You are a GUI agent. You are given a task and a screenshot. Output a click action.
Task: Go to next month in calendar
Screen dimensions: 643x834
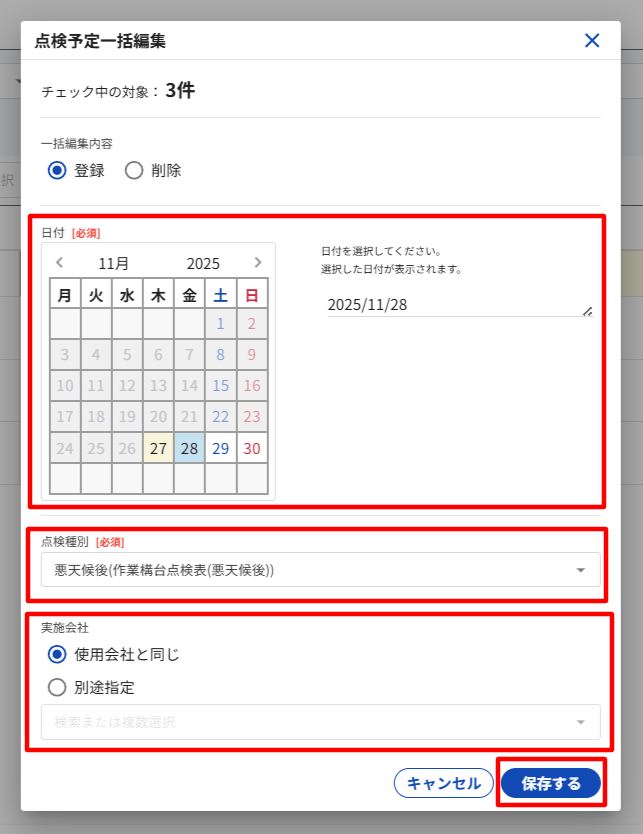click(x=257, y=263)
